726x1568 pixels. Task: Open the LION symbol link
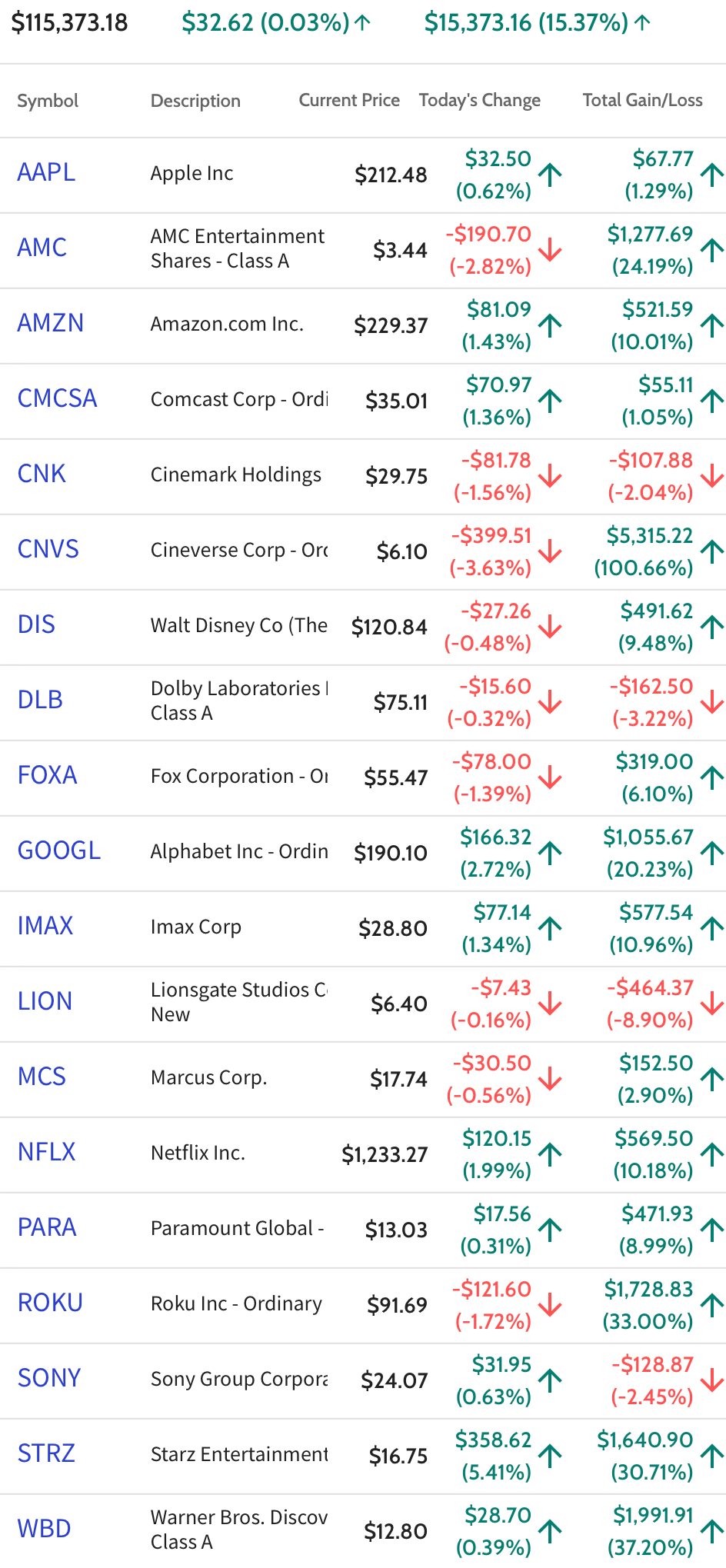45,1001
